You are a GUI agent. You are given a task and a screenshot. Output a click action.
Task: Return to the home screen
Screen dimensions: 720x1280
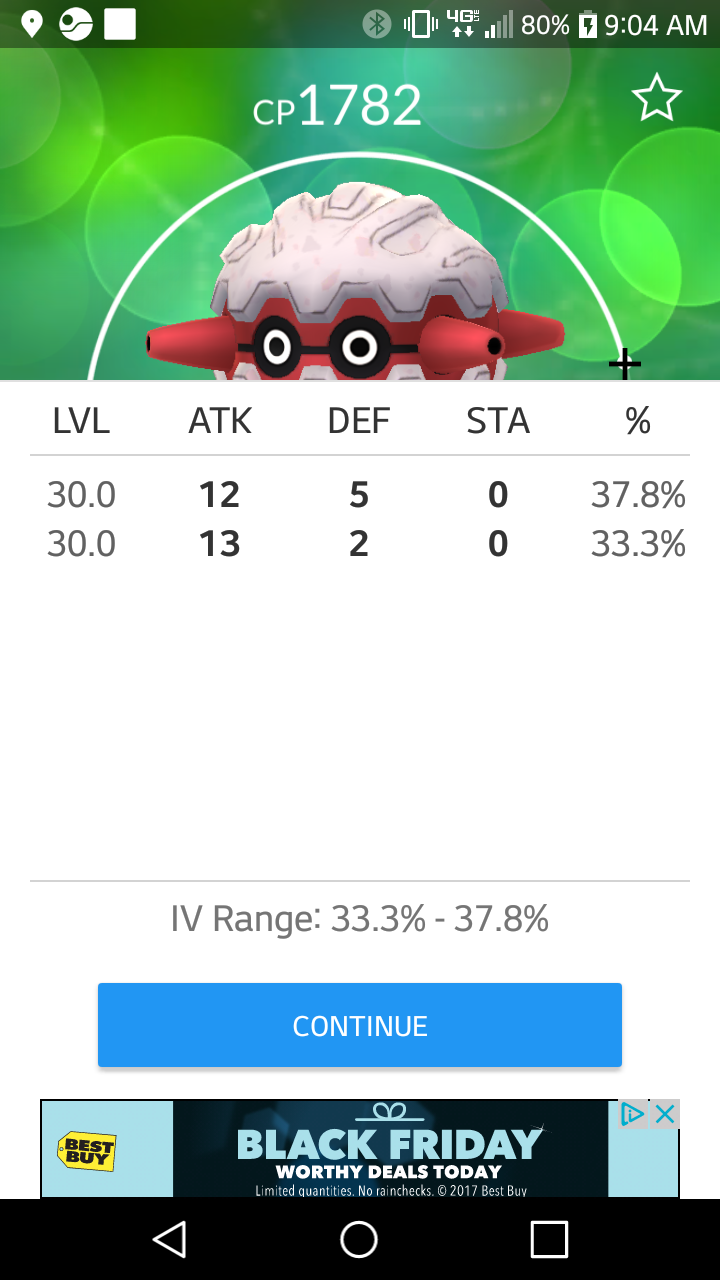[359, 1239]
